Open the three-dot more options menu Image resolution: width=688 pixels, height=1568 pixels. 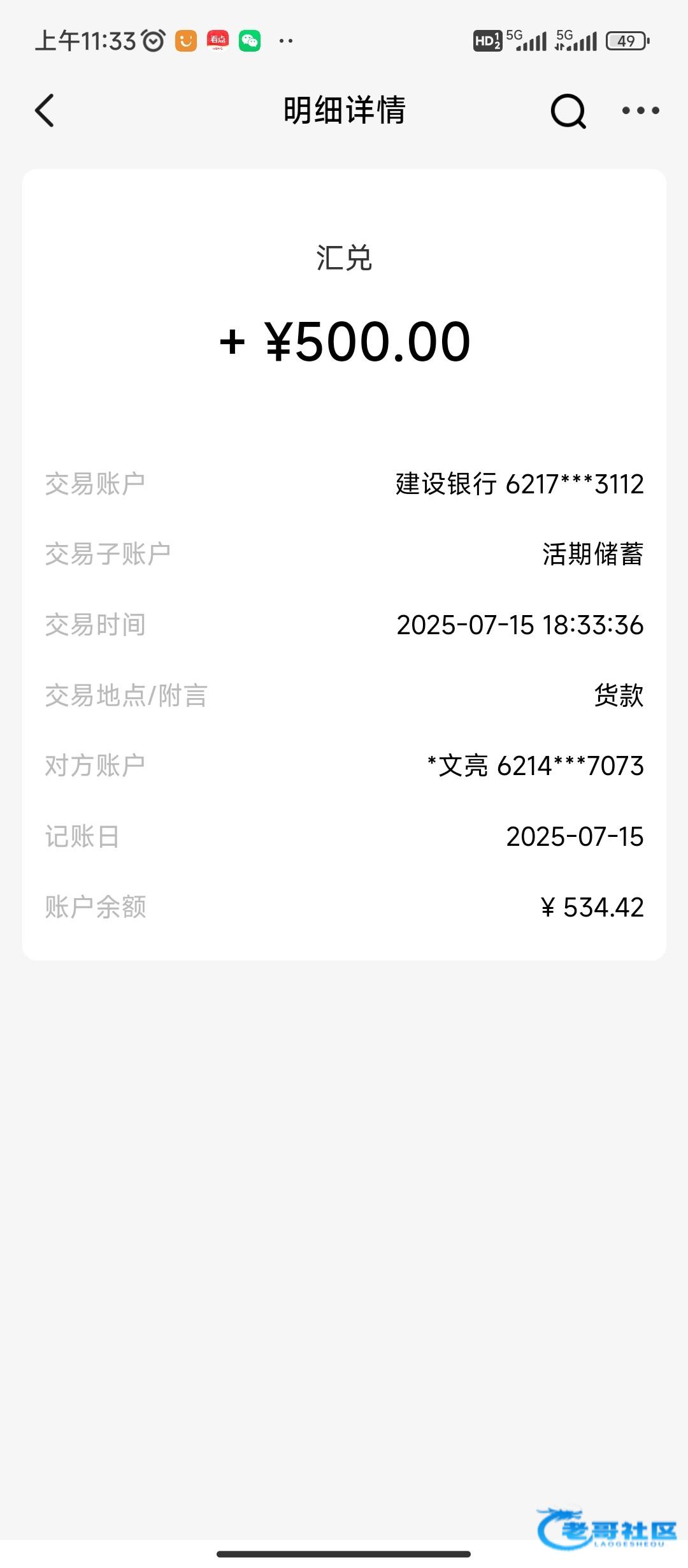[640, 110]
